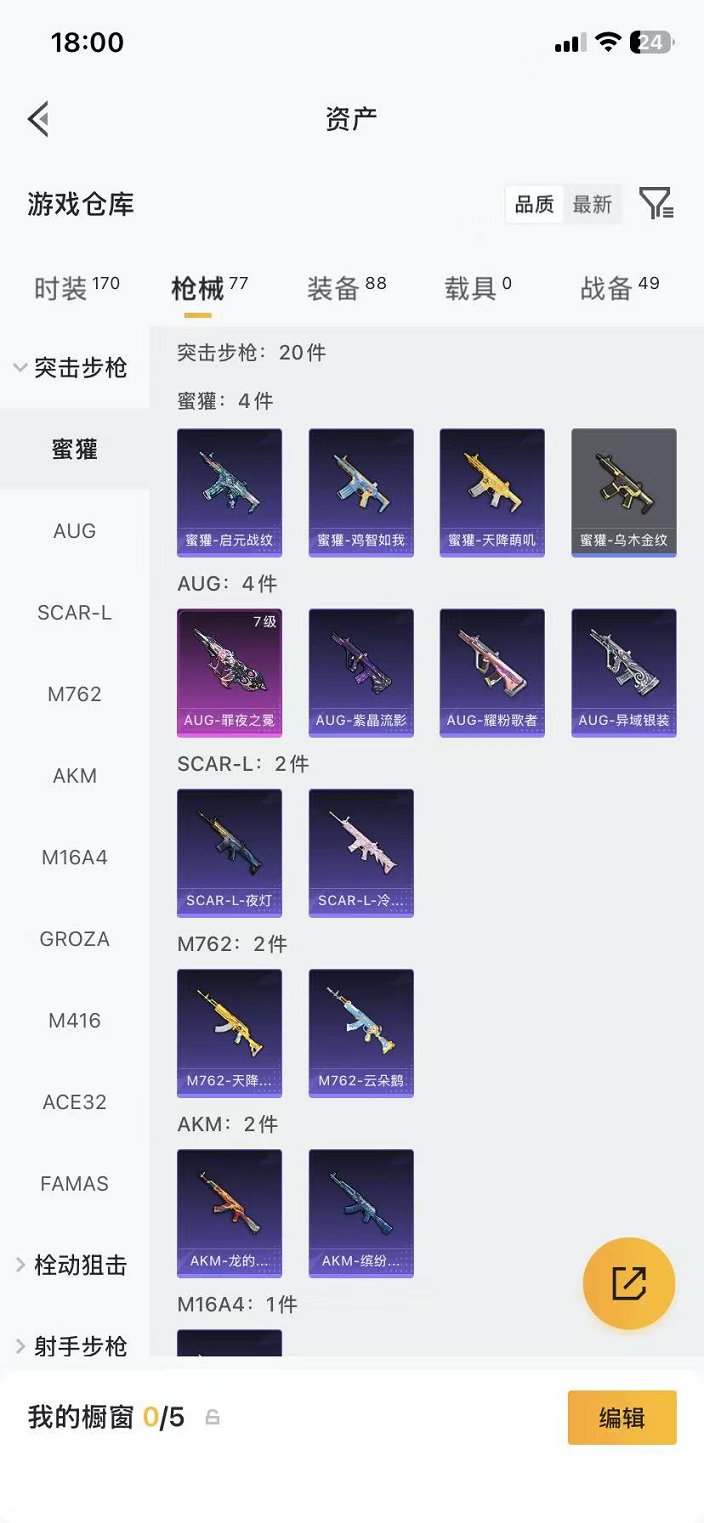Collapse the 突击步枪 category
This screenshot has width=704, height=1523.
[x=72, y=368]
